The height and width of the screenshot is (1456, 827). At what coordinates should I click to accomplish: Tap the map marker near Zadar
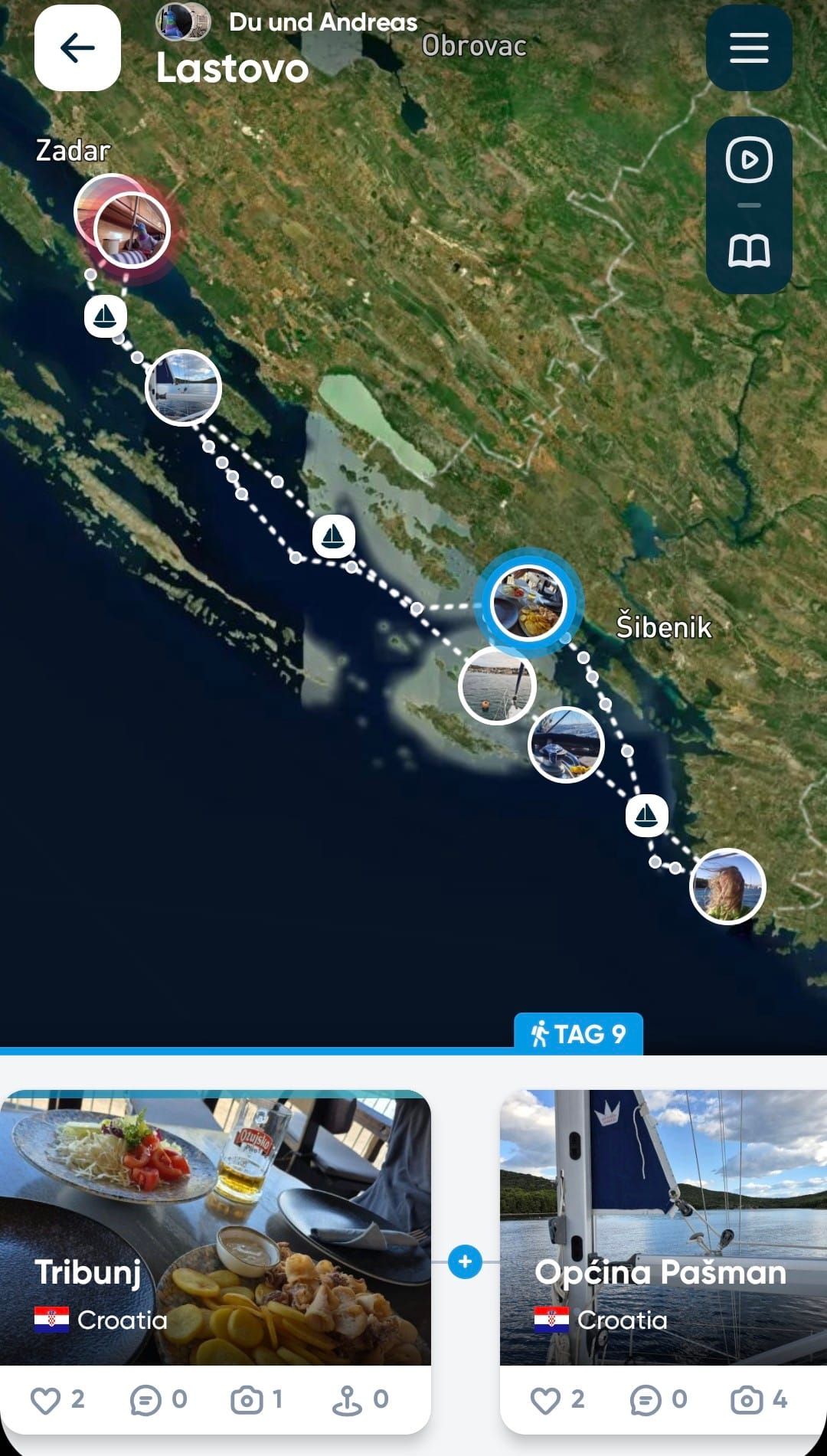131,229
